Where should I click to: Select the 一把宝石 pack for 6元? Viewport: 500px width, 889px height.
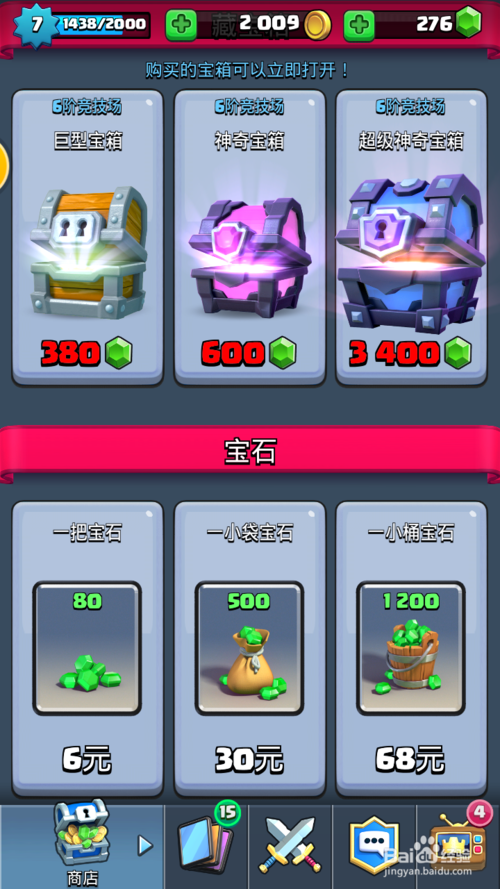[87, 649]
